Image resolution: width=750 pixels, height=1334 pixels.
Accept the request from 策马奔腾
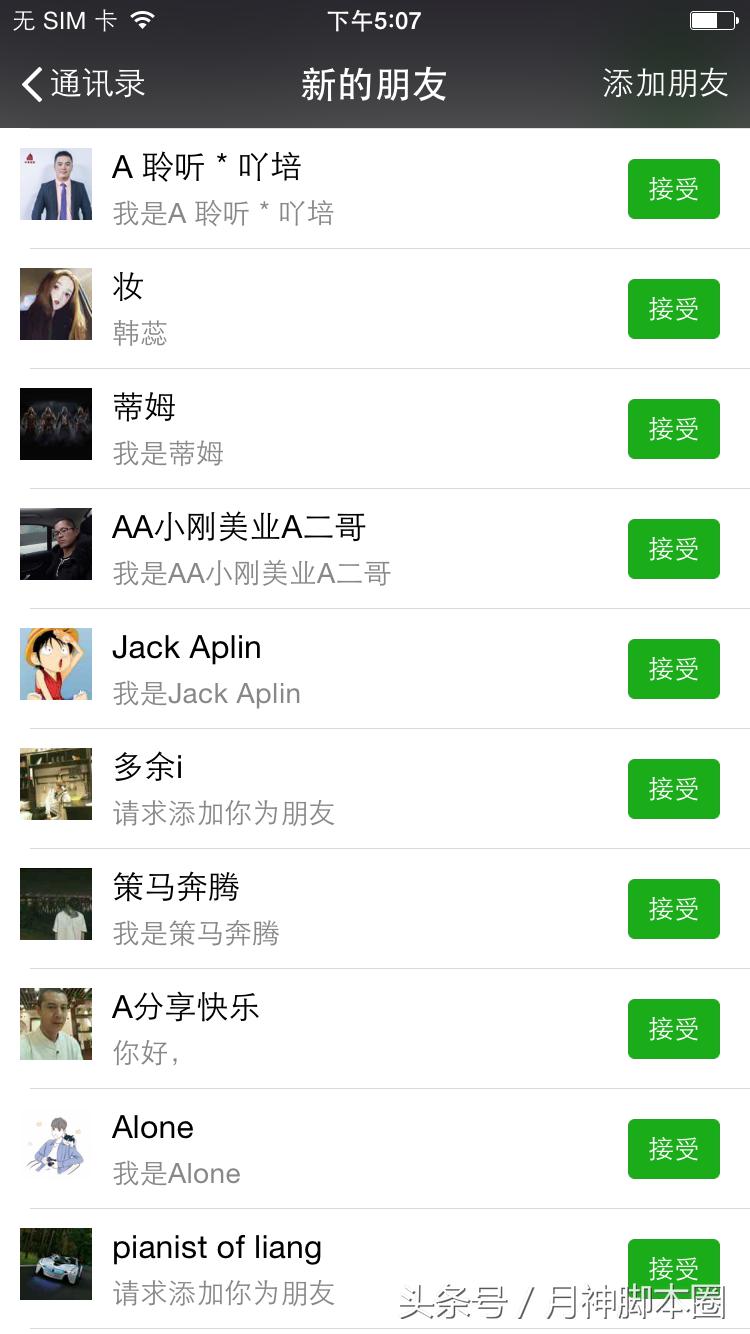pyautogui.click(x=673, y=909)
